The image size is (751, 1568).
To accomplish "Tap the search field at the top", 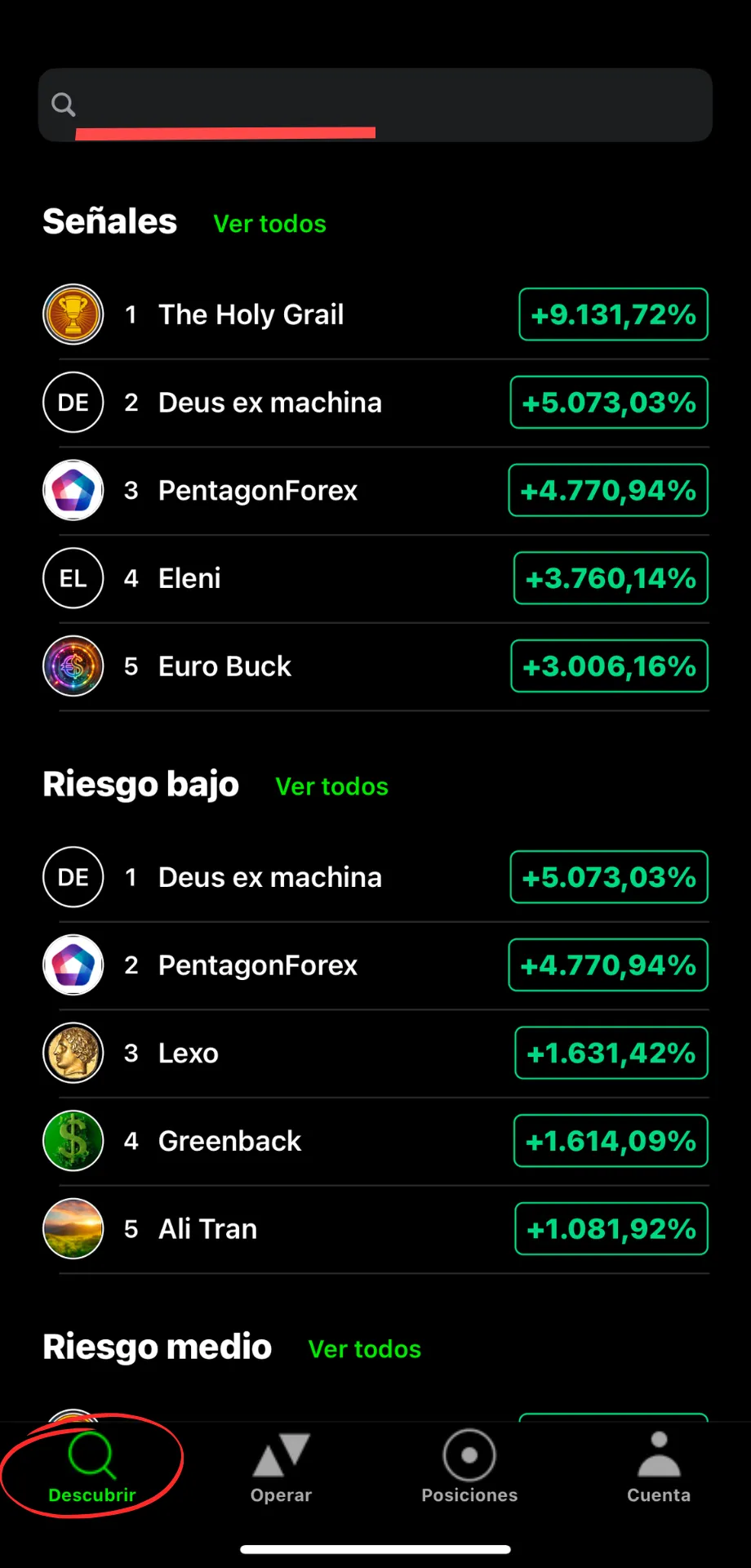I will [375, 105].
